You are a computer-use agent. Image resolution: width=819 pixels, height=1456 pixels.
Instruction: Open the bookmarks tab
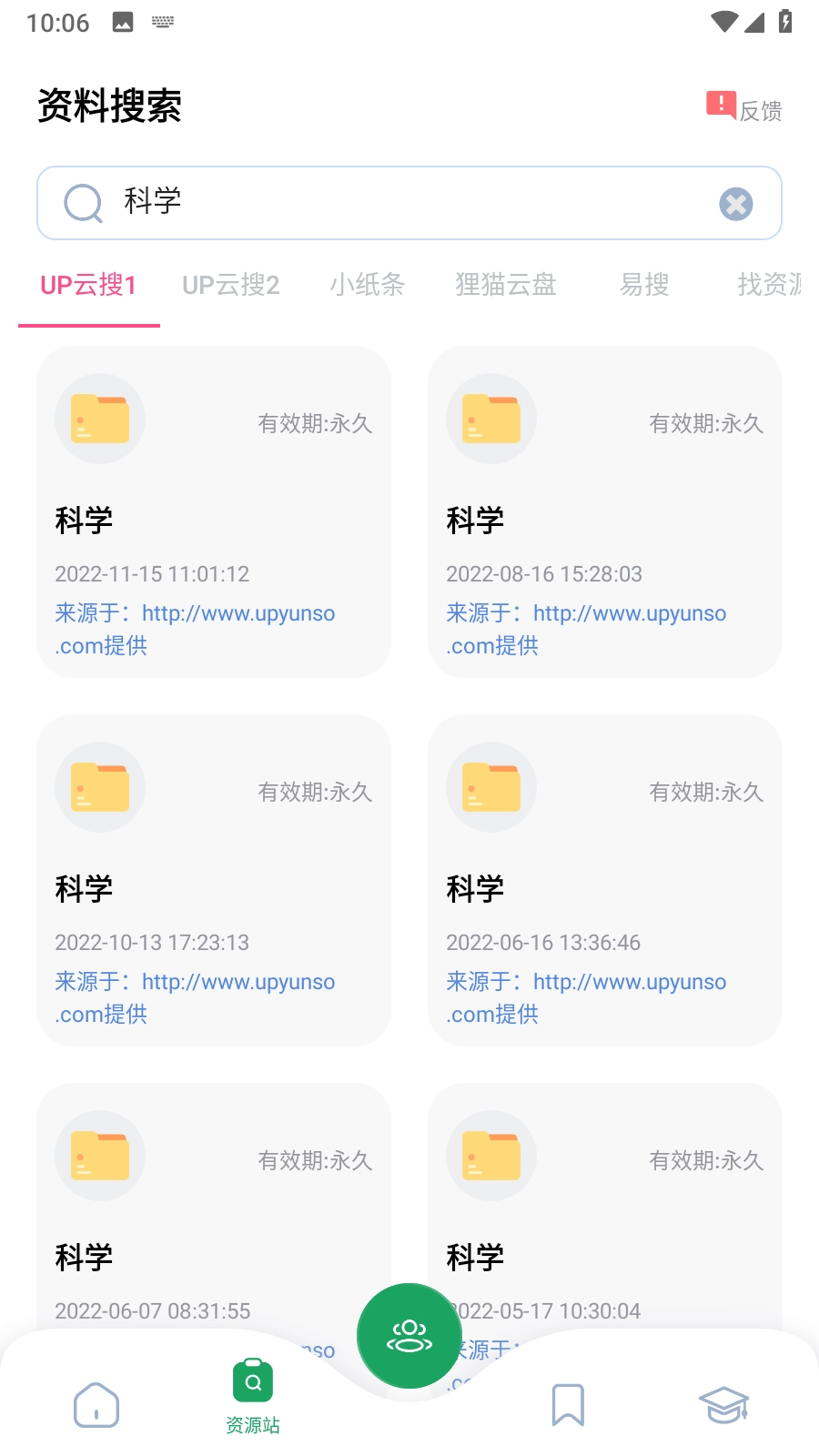(x=568, y=1405)
